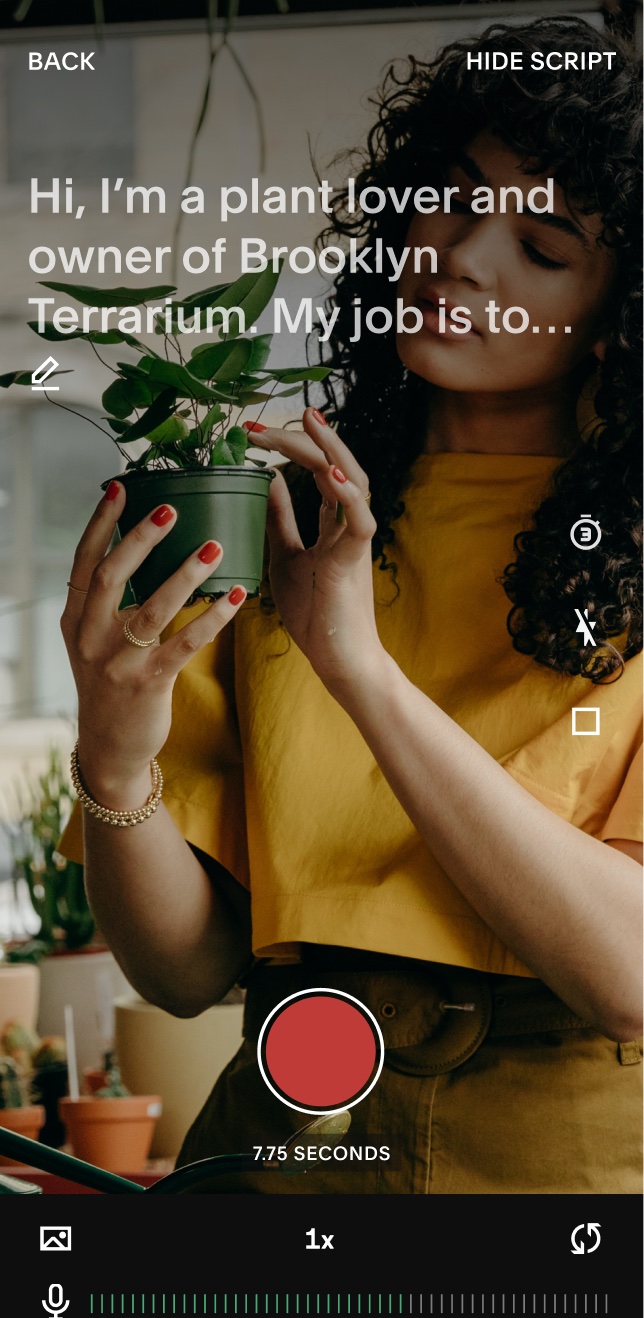Image resolution: width=644 pixels, height=1318 pixels.
Task: Toggle the camera flash
Action: coord(586,627)
